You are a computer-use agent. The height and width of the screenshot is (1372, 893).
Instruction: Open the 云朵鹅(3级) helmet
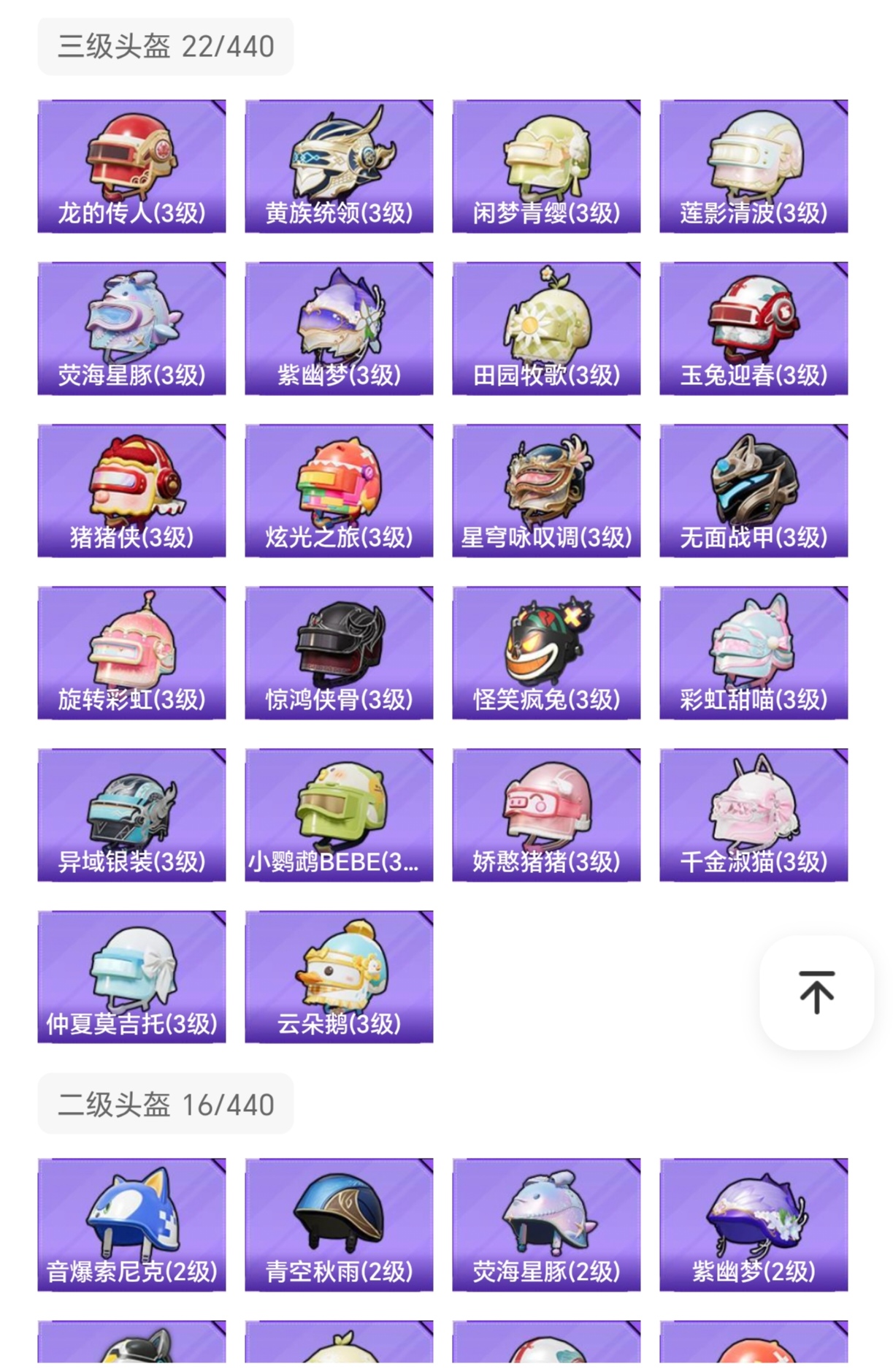pyautogui.click(x=339, y=977)
